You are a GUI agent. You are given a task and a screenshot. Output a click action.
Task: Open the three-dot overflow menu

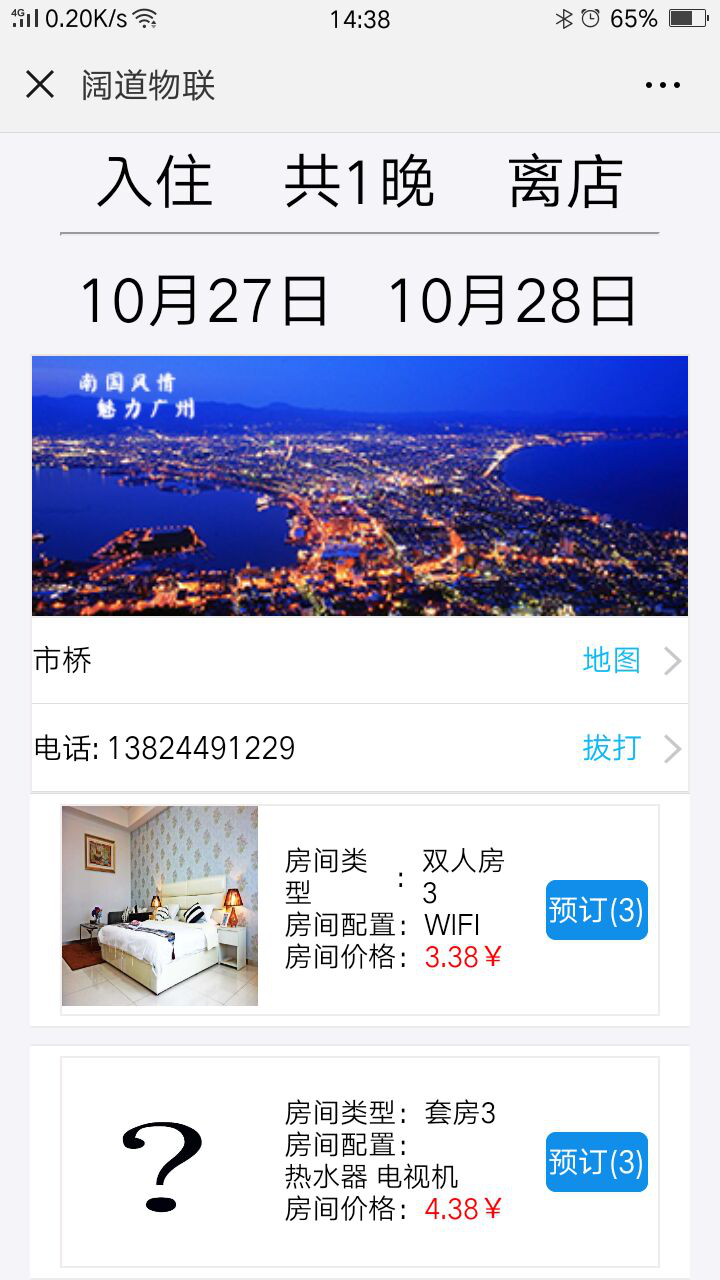[x=663, y=86]
